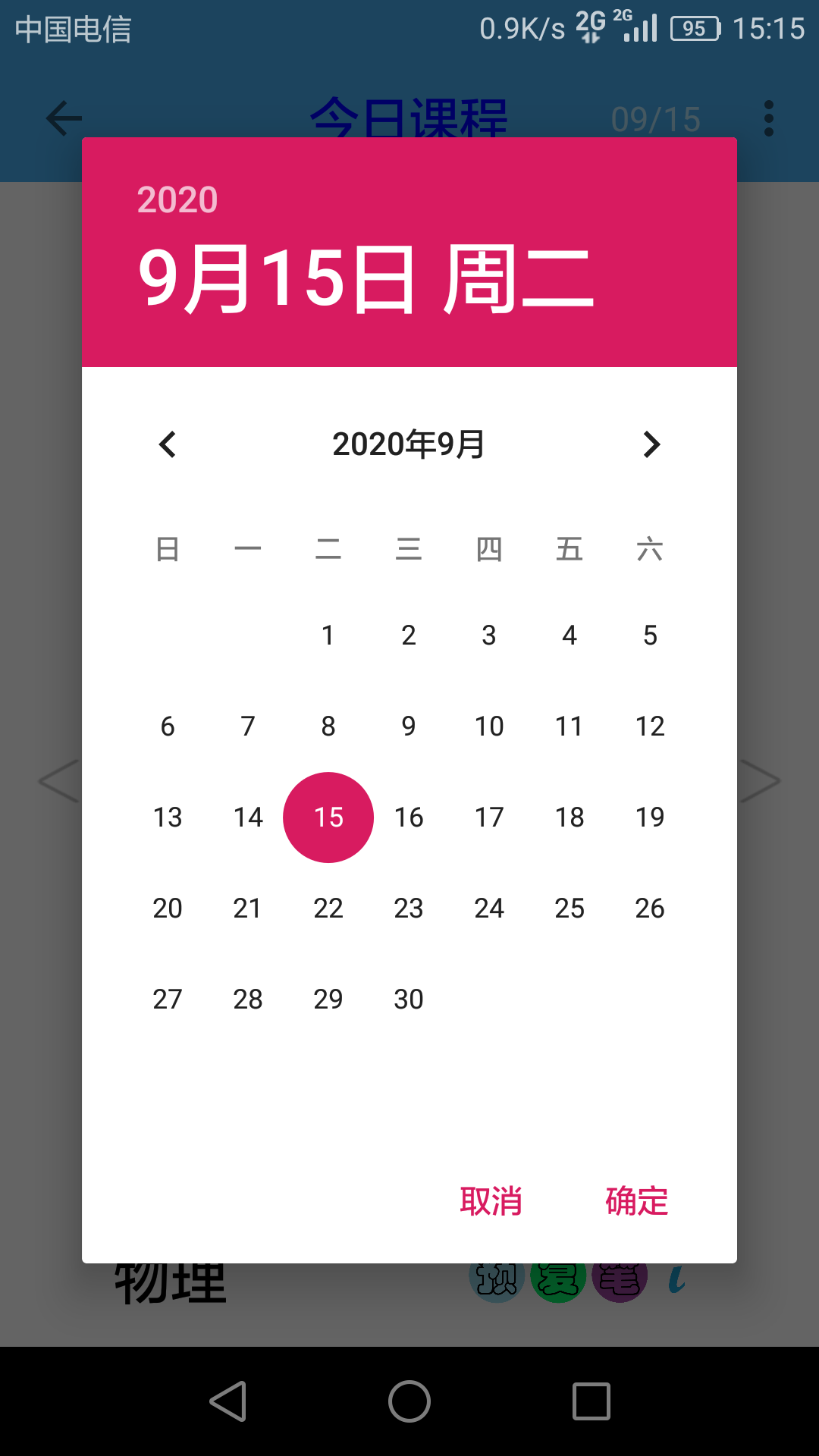Go to the next month
The width and height of the screenshot is (819, 1456).
coord(651,444)
